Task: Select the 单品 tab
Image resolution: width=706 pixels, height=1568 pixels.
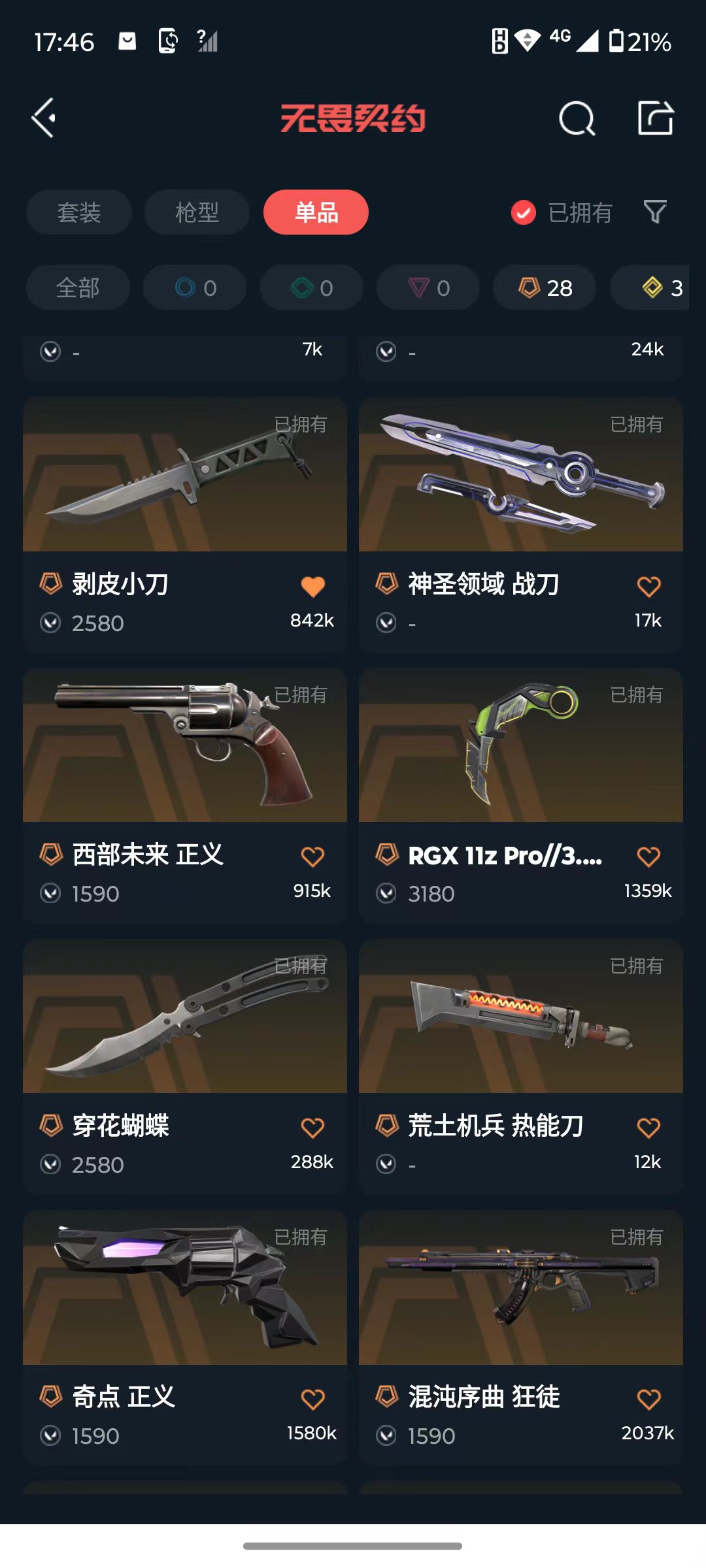Action: (x=316, y=212)
